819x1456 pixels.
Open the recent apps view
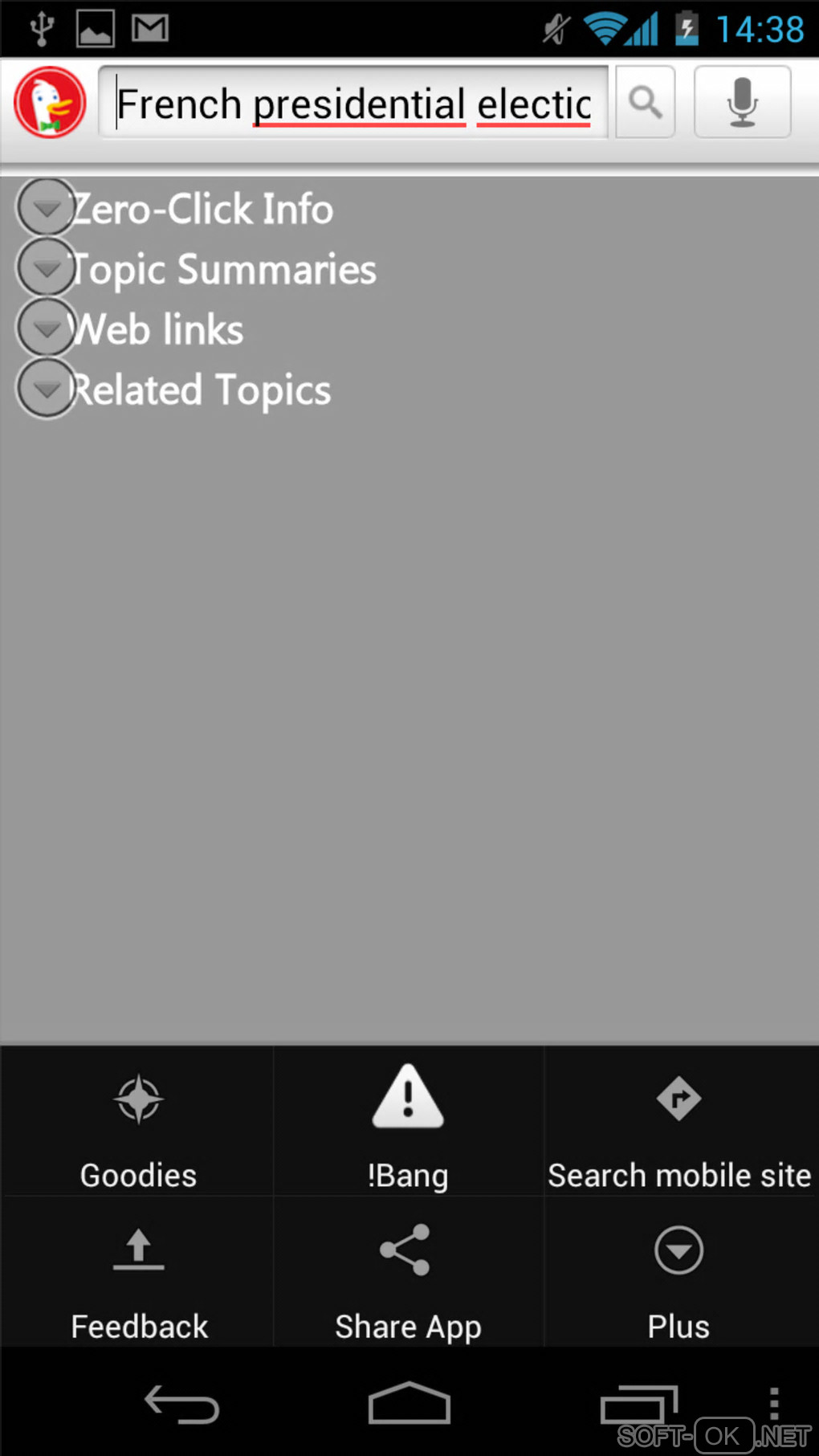click(638, 1405)
